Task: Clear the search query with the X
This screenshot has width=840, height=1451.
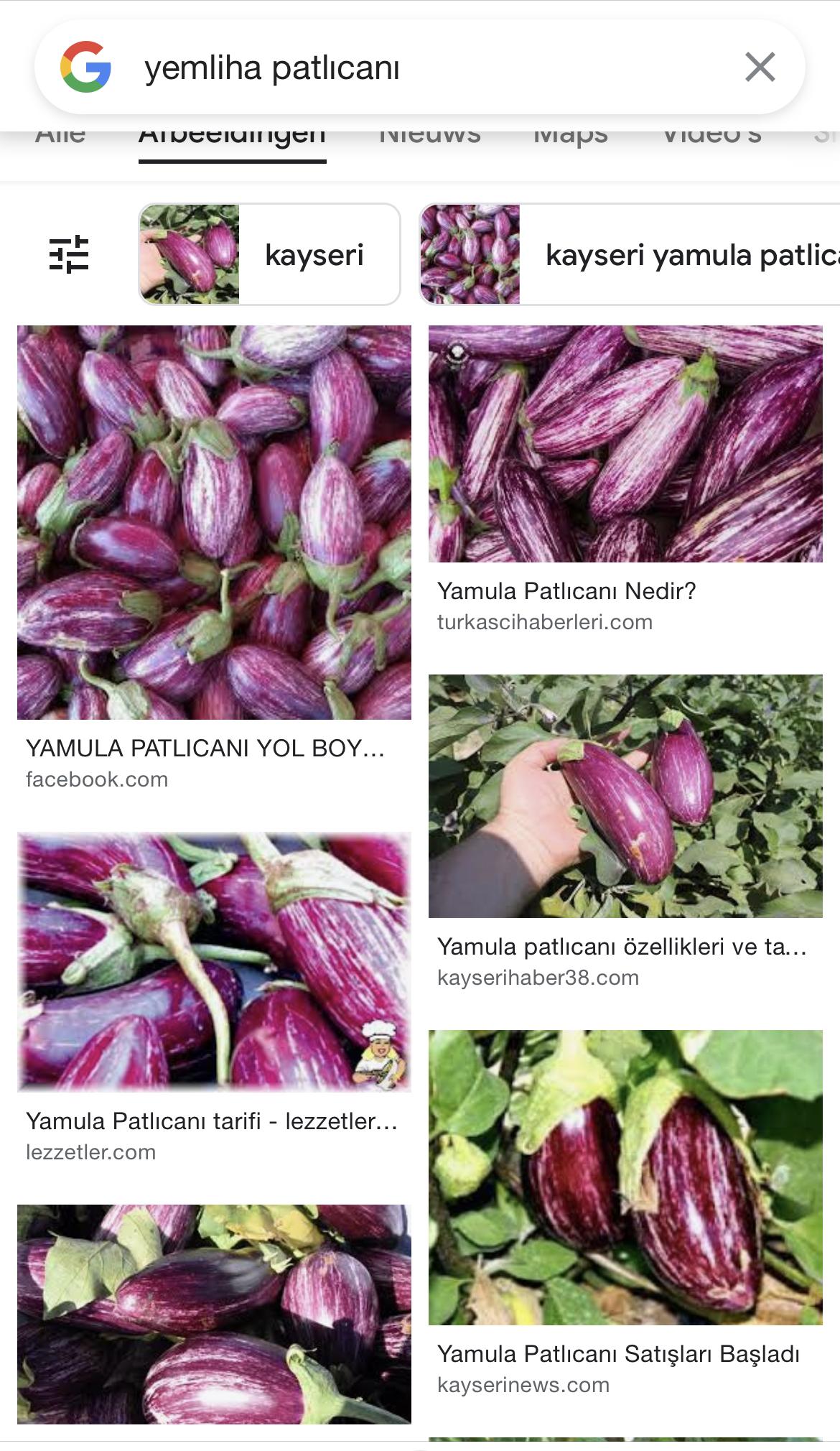Action: 760,68
